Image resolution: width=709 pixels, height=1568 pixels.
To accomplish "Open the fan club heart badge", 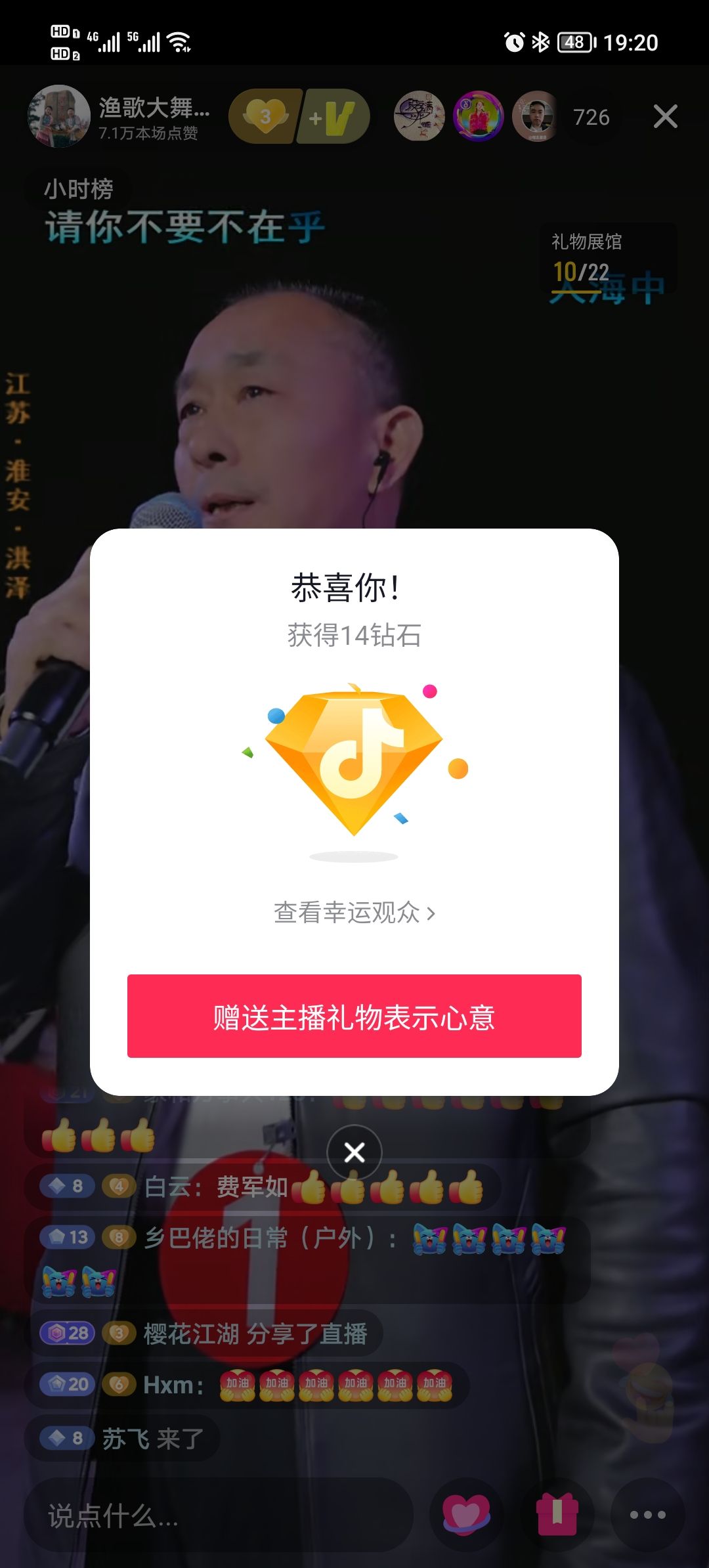I will [x=265, y=117].
